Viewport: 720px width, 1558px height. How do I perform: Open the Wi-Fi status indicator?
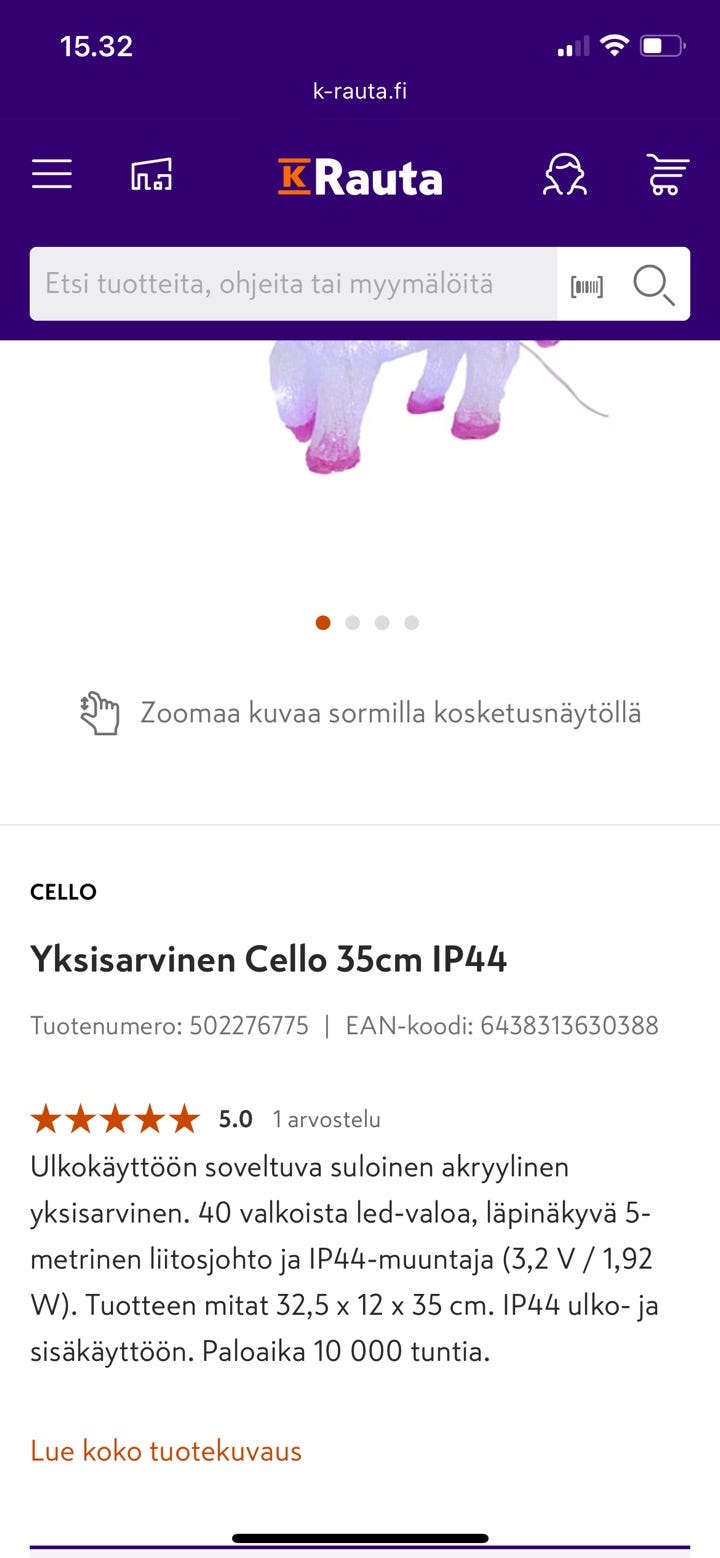[x=614, y=44]
